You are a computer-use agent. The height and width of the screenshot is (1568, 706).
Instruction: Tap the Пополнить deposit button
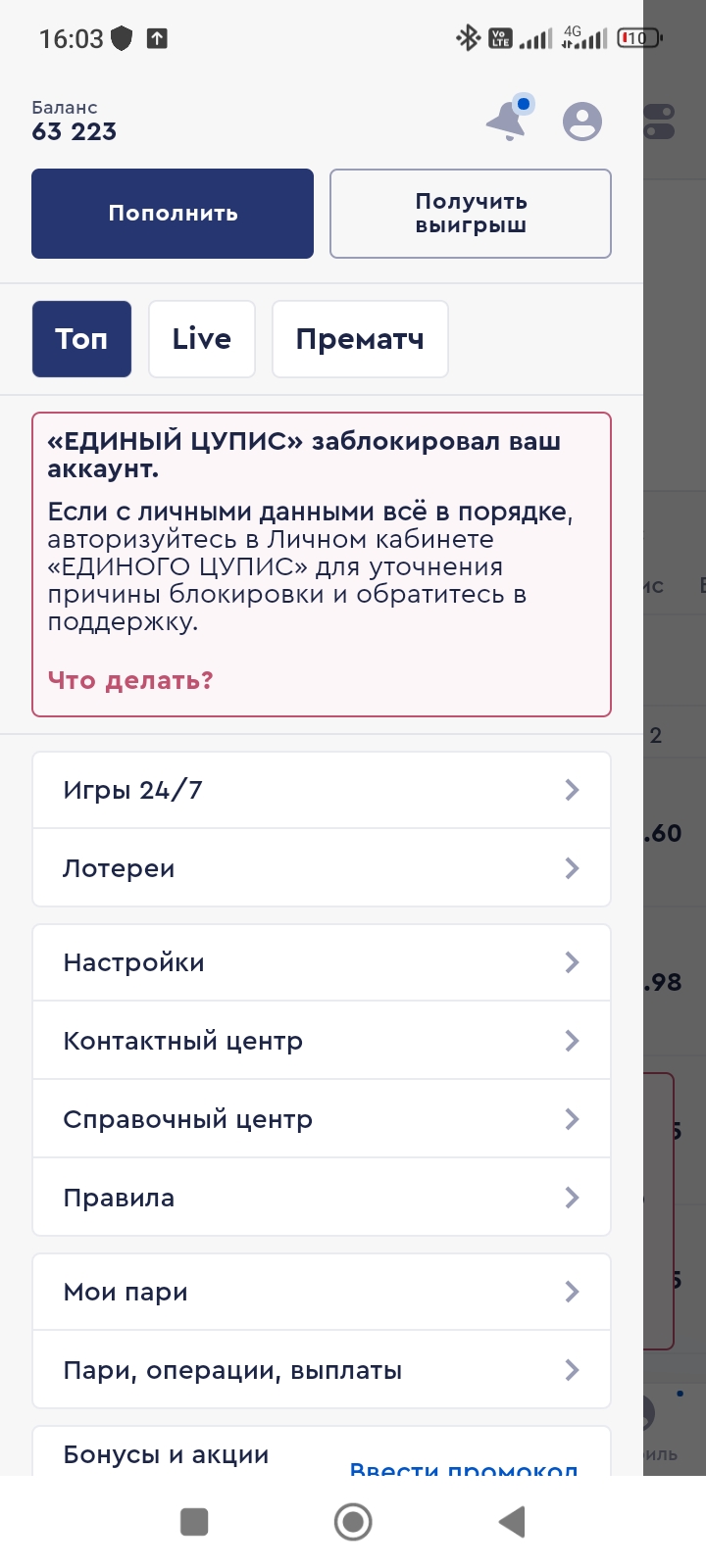(x=173, y=214)
